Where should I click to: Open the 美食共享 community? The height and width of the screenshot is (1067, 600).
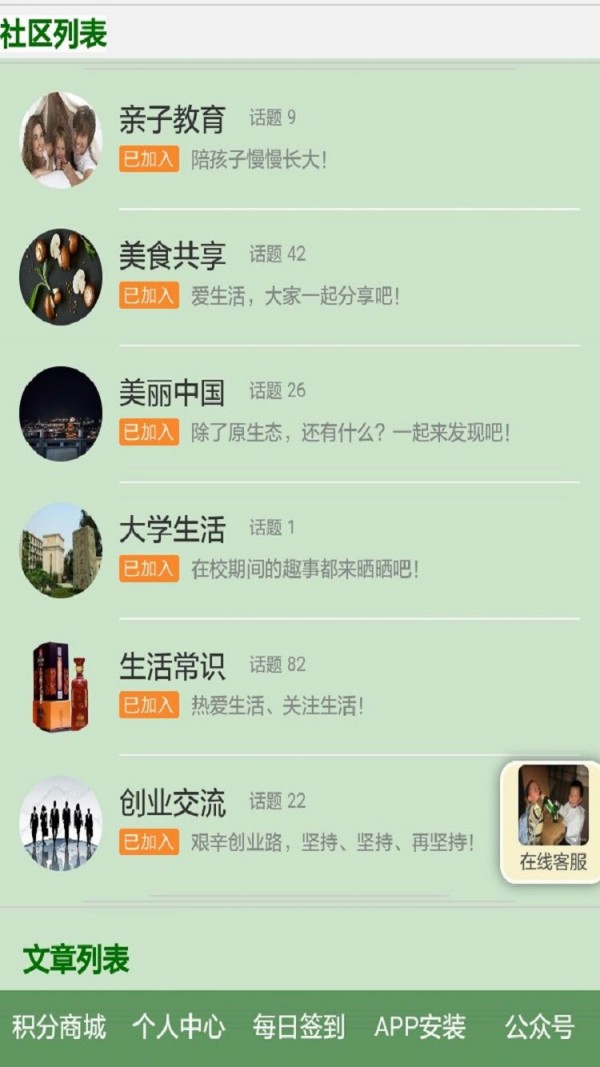(172, 256)
